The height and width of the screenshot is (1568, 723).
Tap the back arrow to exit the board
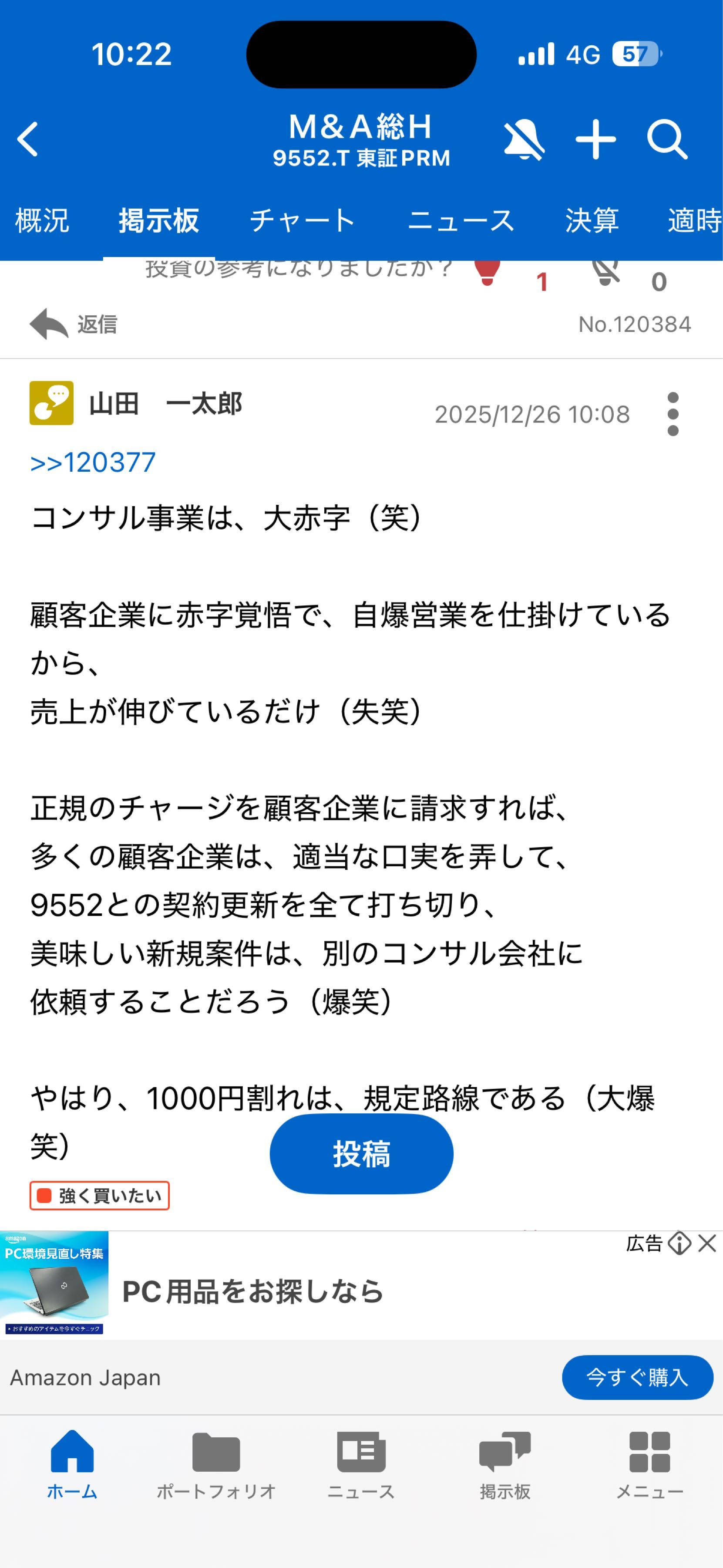pyautogui.click(x=27, y=139)
